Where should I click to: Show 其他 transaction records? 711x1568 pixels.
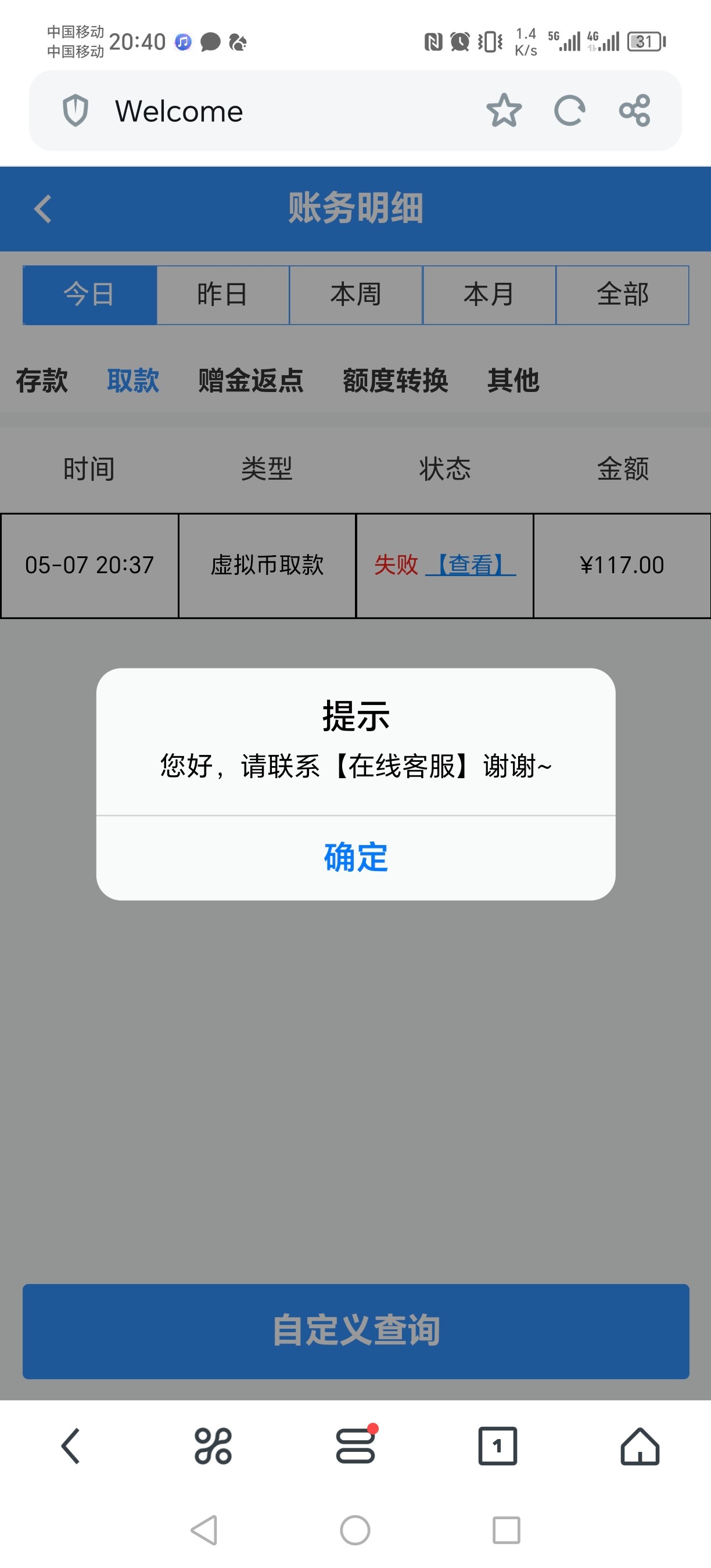pyautogui.click(x=512, y=380)
